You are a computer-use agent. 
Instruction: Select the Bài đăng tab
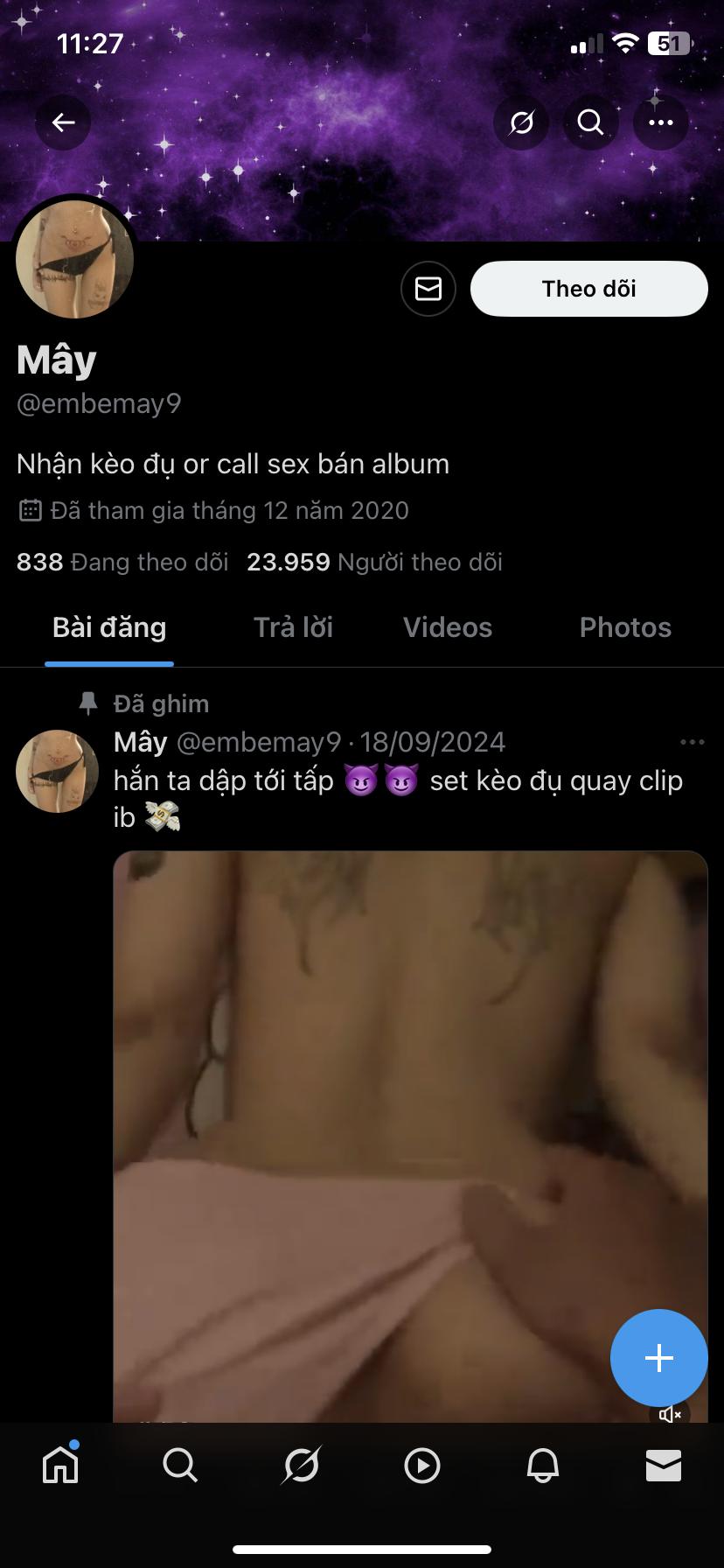click(x=109, y=627)
